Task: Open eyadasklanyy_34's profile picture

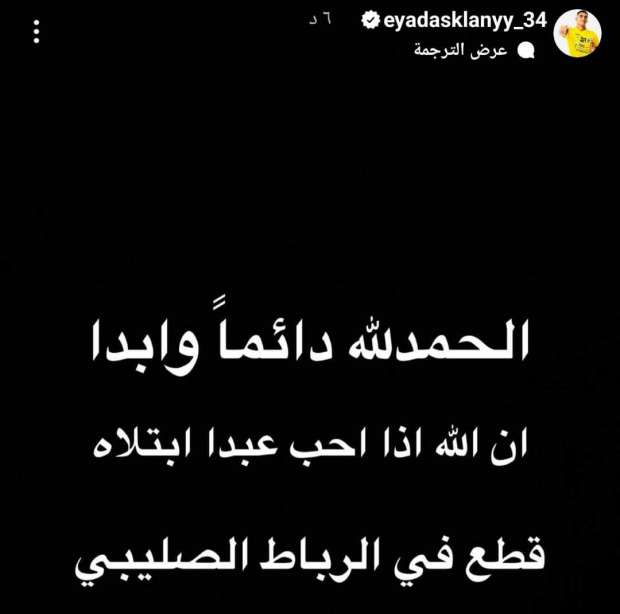Action: 578,32
